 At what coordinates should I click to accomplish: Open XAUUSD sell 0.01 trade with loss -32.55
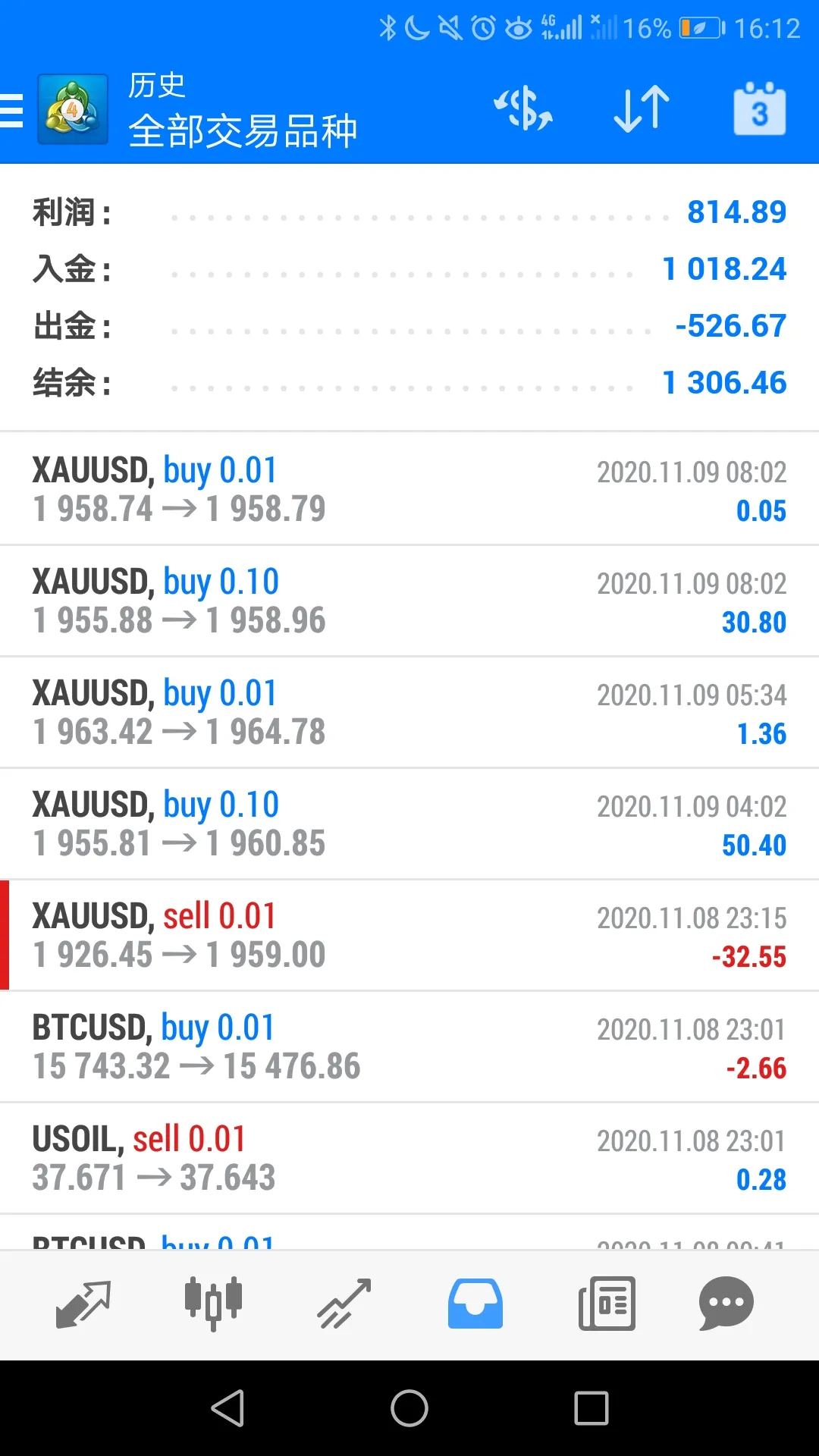coord(409,935)
